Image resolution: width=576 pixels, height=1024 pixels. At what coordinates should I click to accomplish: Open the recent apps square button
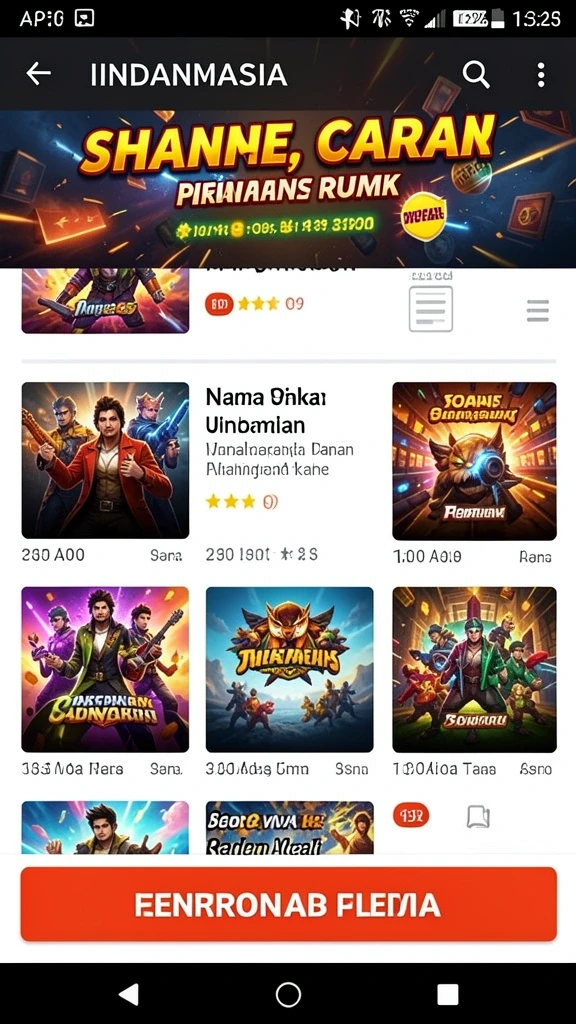pyautogui.click(x=447, y=995)
